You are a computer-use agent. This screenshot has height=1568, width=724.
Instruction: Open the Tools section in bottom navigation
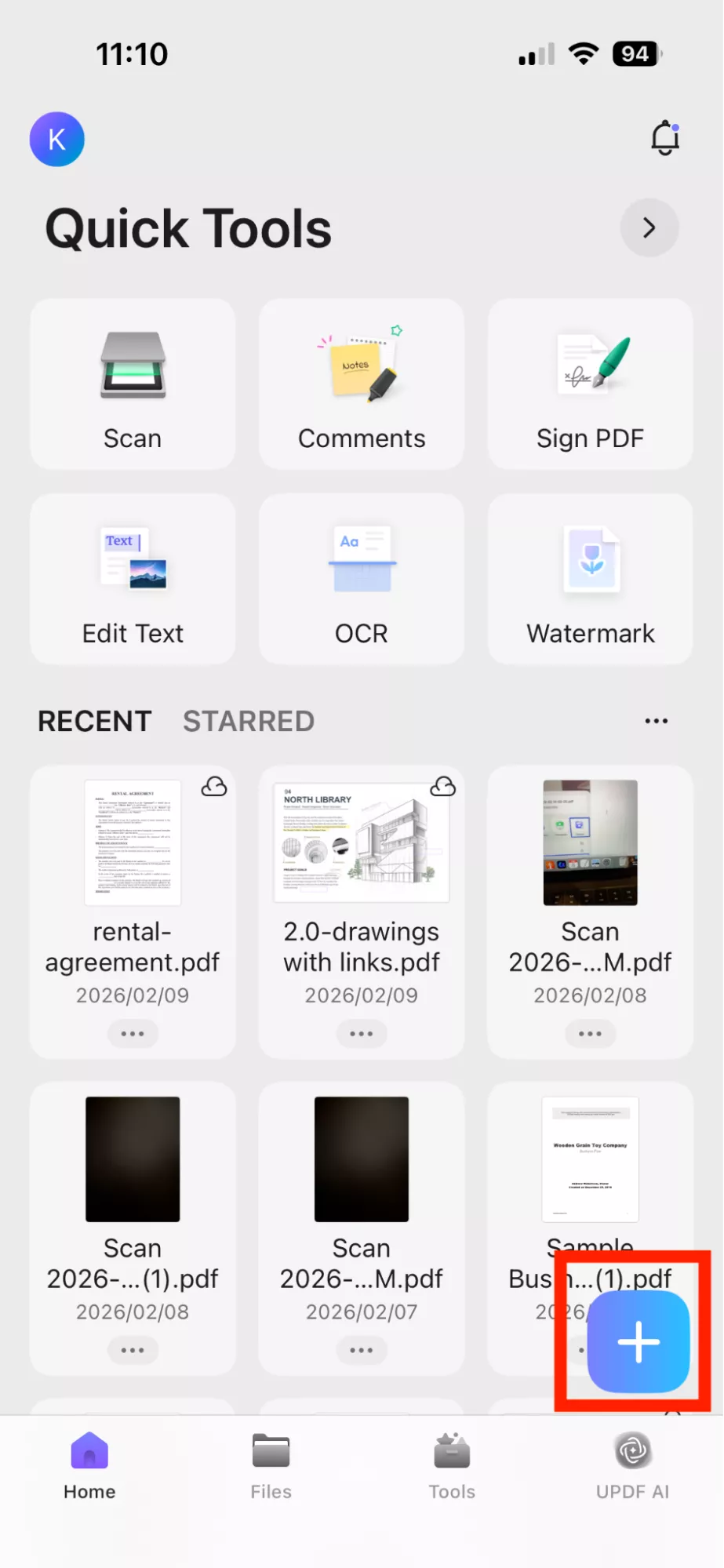[452, 1467]
